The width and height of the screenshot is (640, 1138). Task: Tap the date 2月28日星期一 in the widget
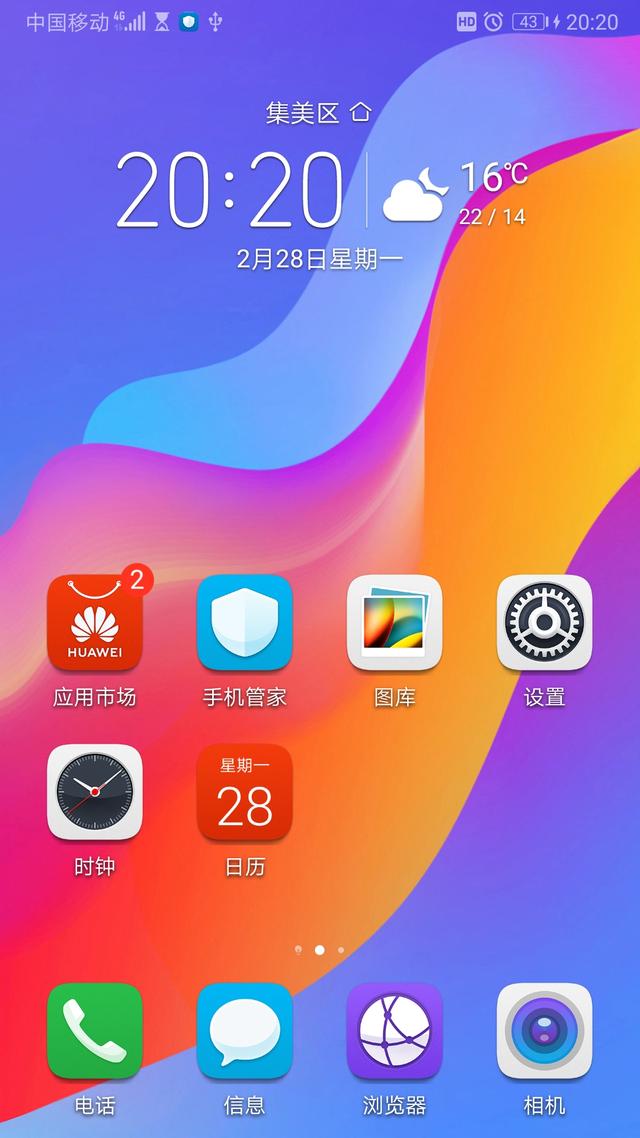coord(320,259)
